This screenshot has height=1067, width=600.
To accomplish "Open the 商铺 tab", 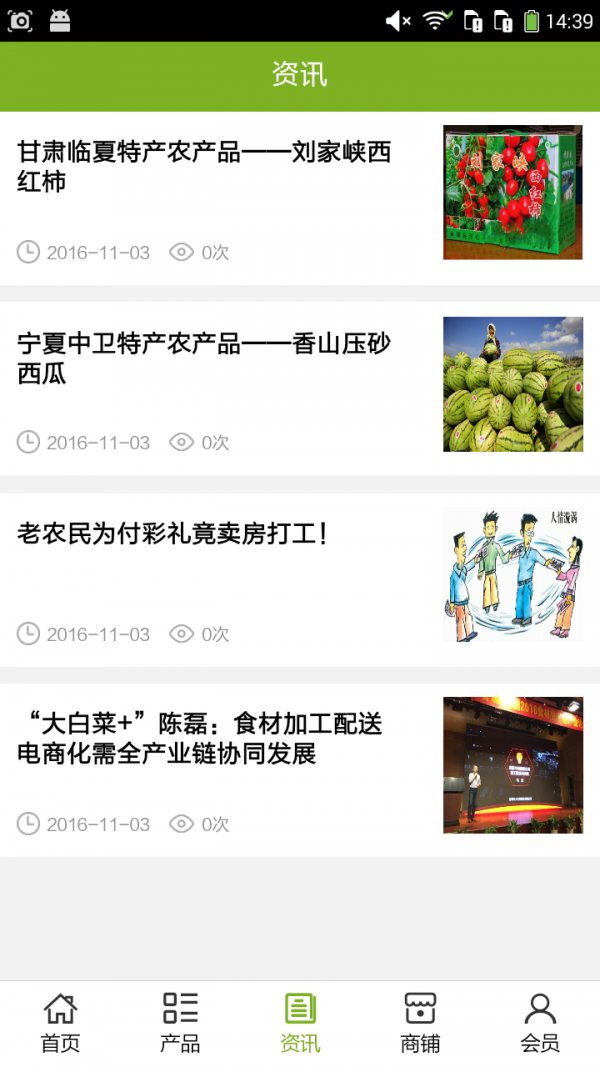I will pos(420,1022).
